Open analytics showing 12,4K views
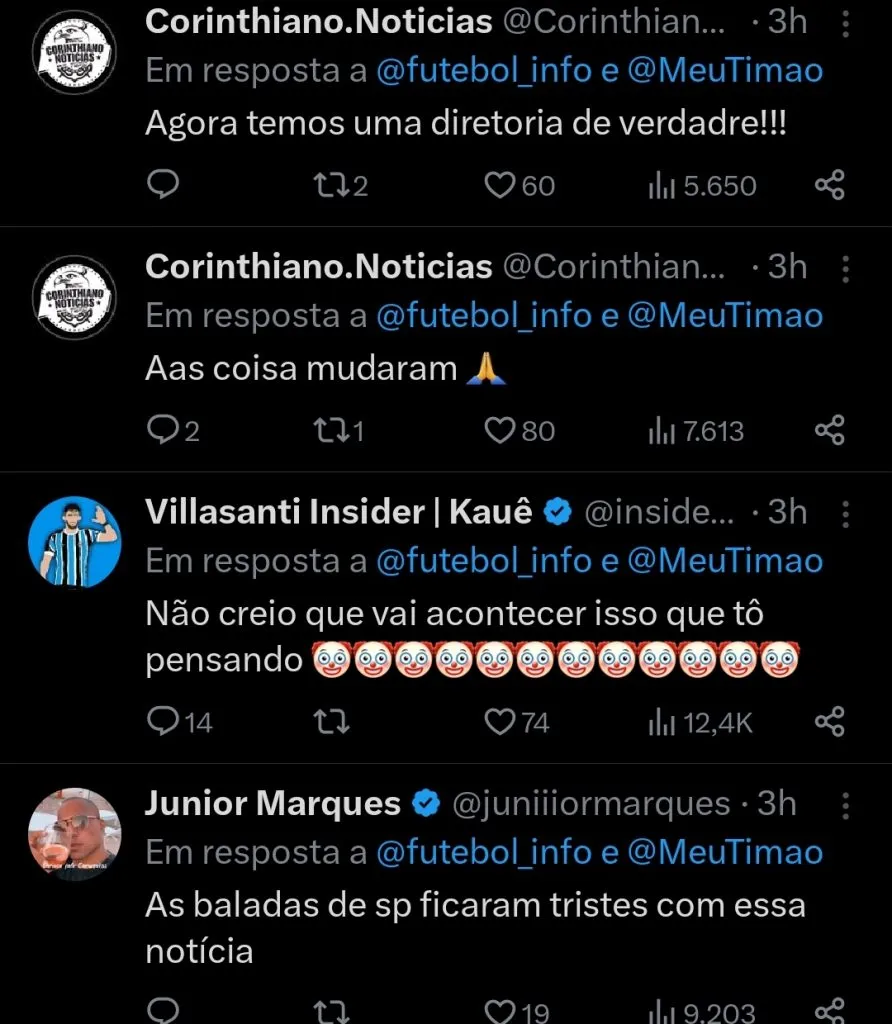892x1024 pixels. coord(690,722)
